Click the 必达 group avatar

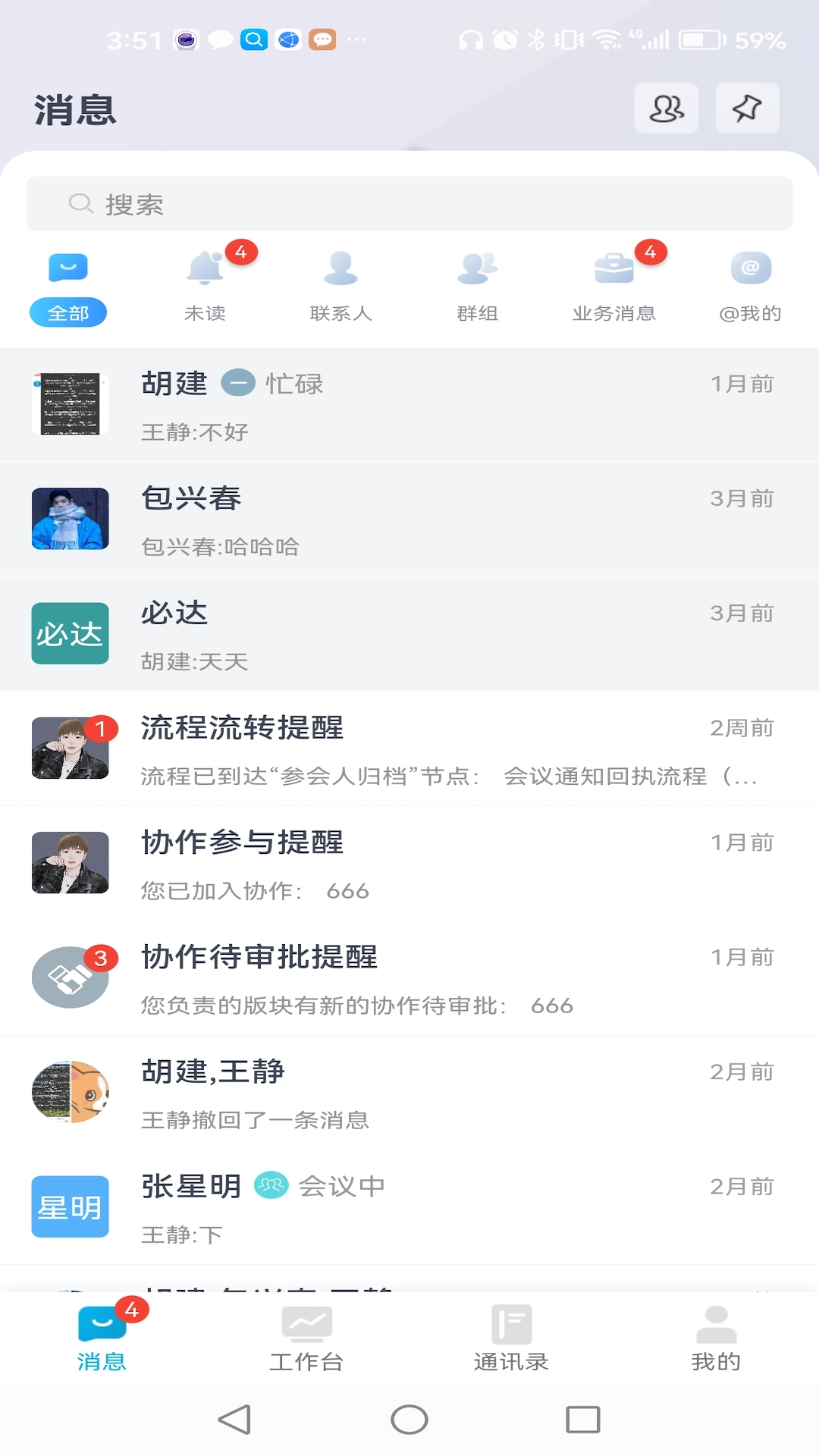coord(70,633)
